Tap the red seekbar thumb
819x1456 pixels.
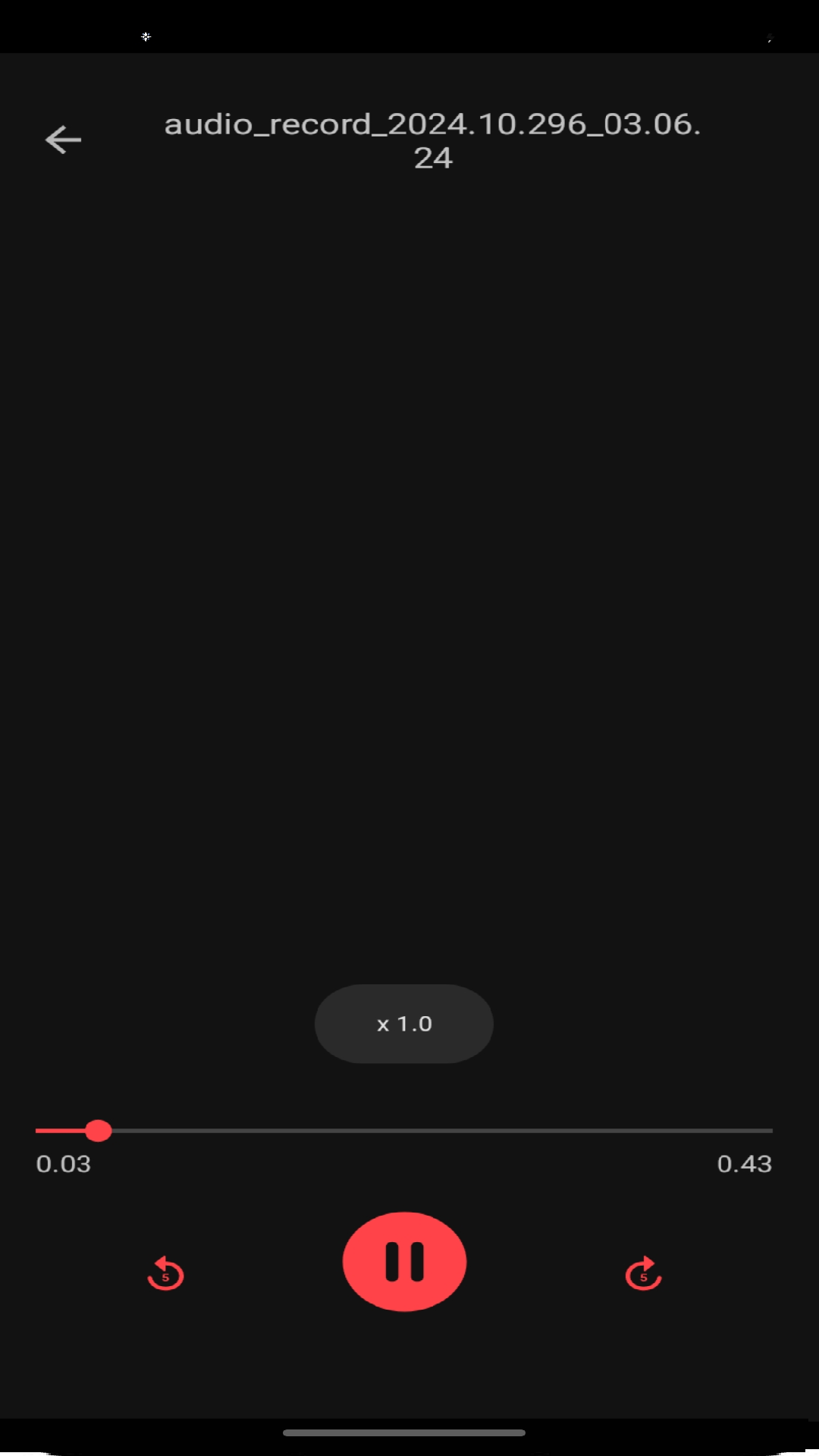[x=99, y=1131]
